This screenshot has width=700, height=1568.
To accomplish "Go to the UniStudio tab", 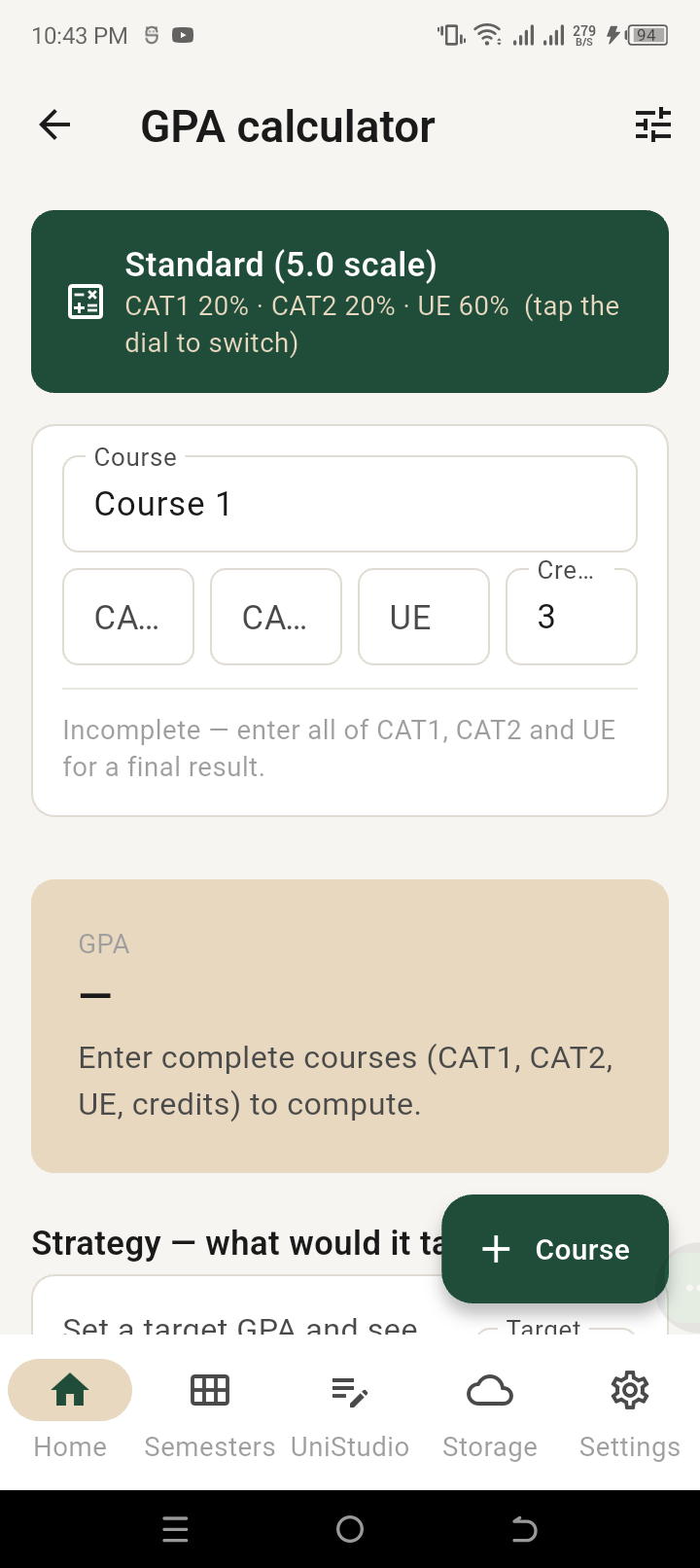I will click(350, 1411).
